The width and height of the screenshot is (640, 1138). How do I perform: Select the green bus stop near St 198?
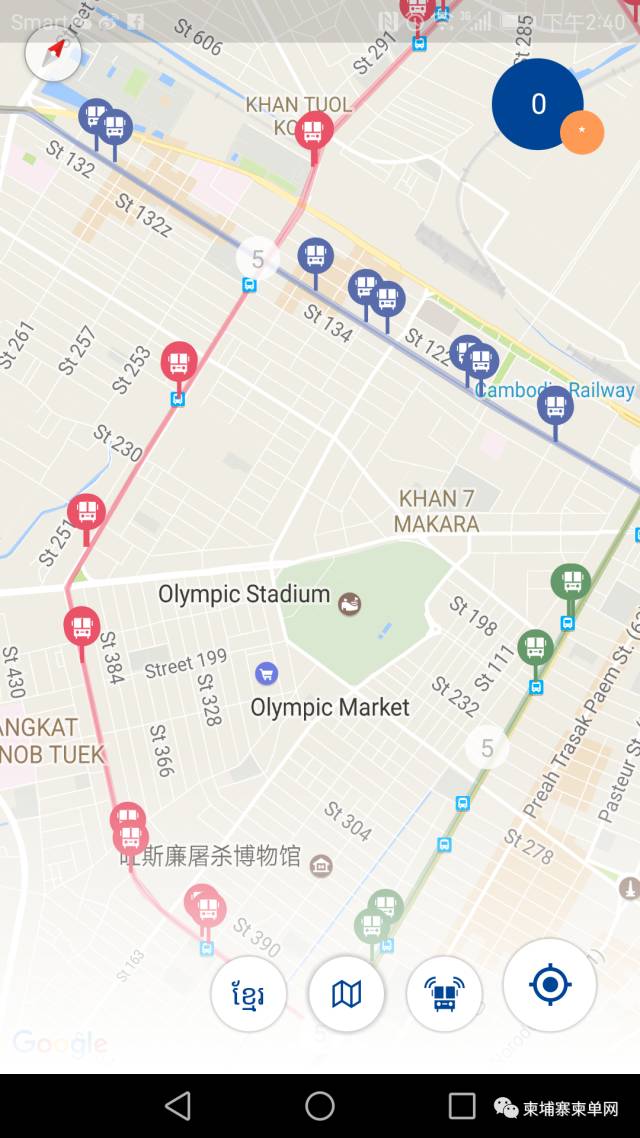click(x=570, y=581)
